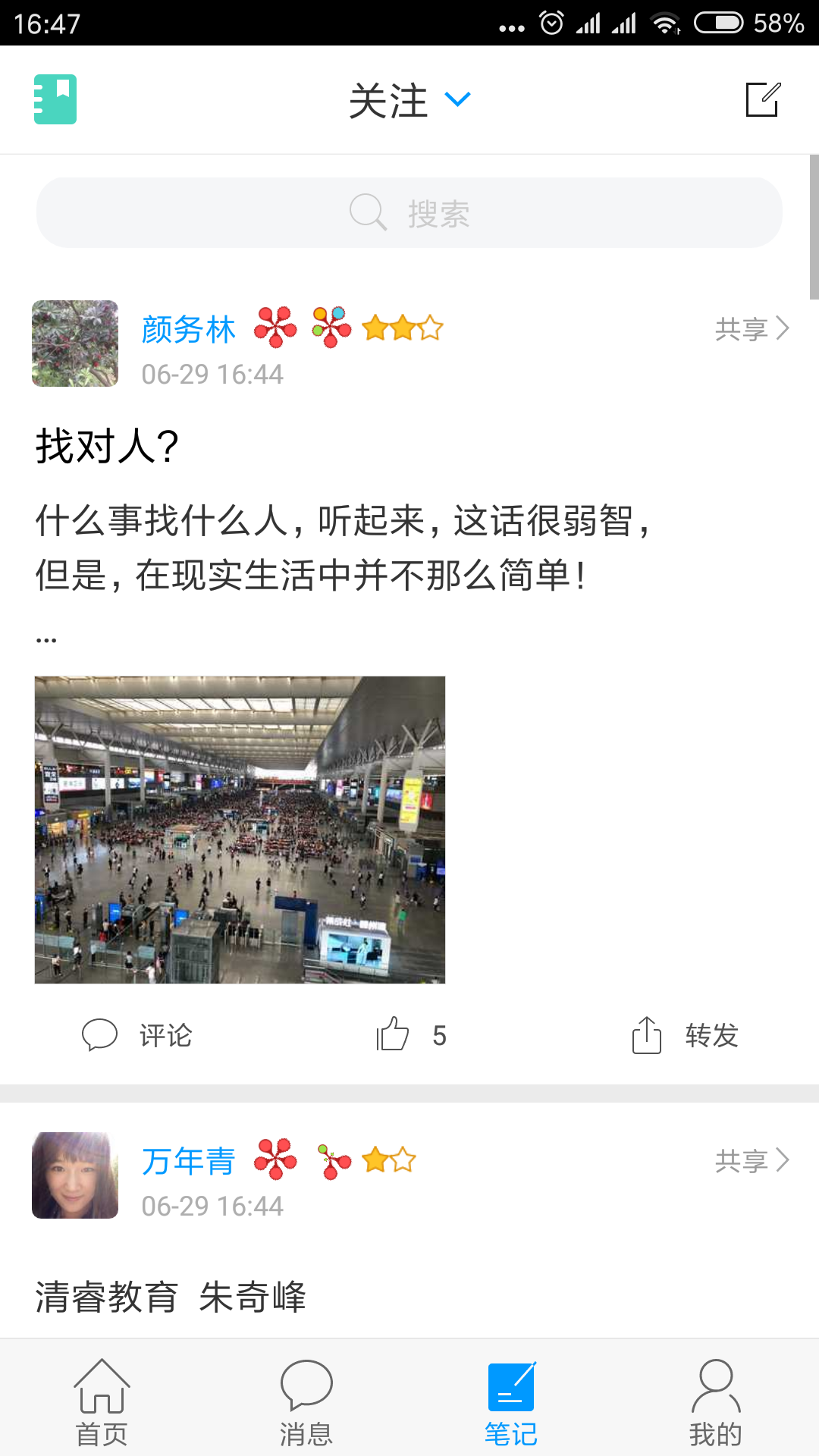Select the 笔记 tab

coord(511,1403)
